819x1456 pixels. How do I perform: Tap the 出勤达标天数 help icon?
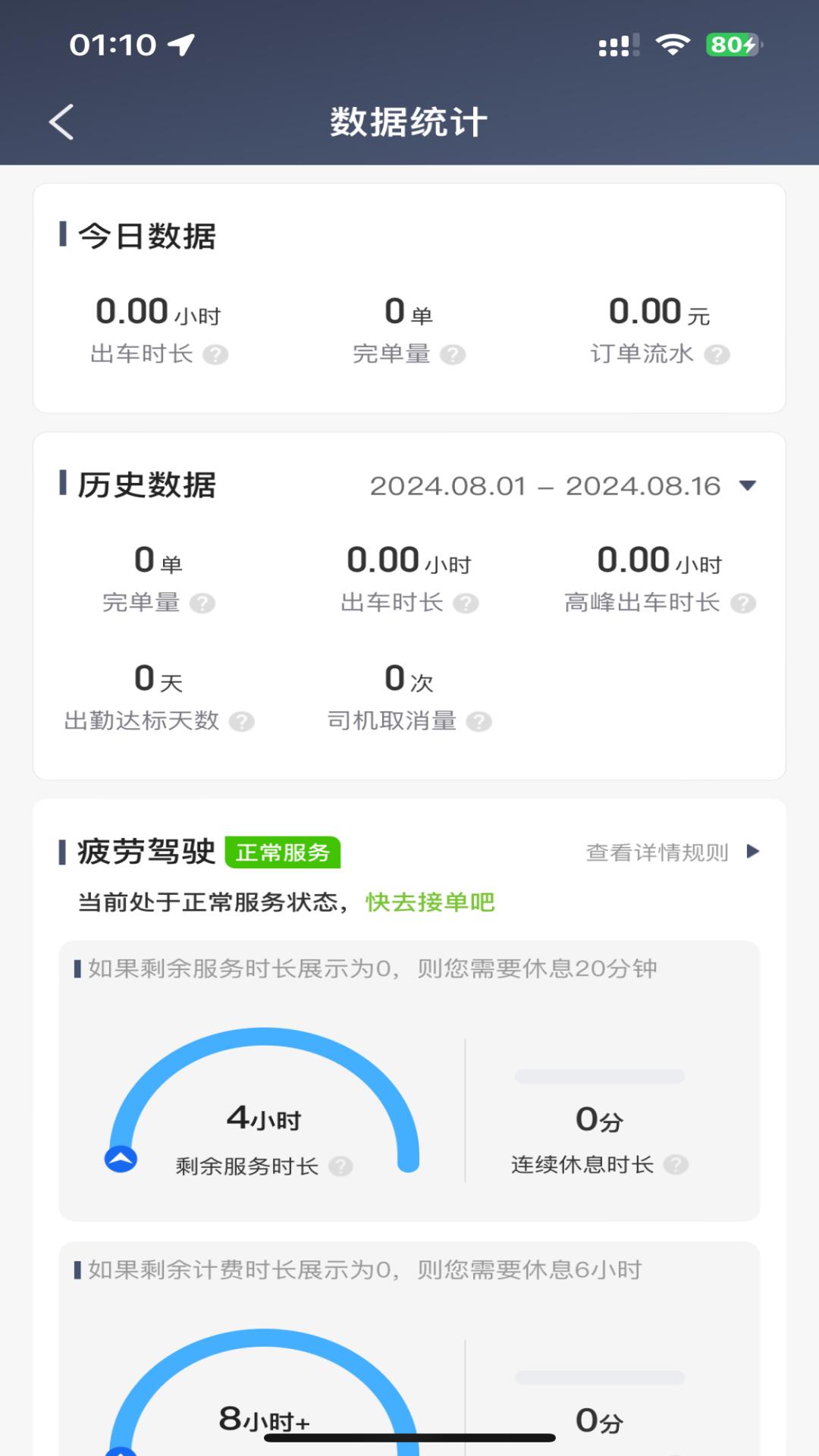click(243, 721)
